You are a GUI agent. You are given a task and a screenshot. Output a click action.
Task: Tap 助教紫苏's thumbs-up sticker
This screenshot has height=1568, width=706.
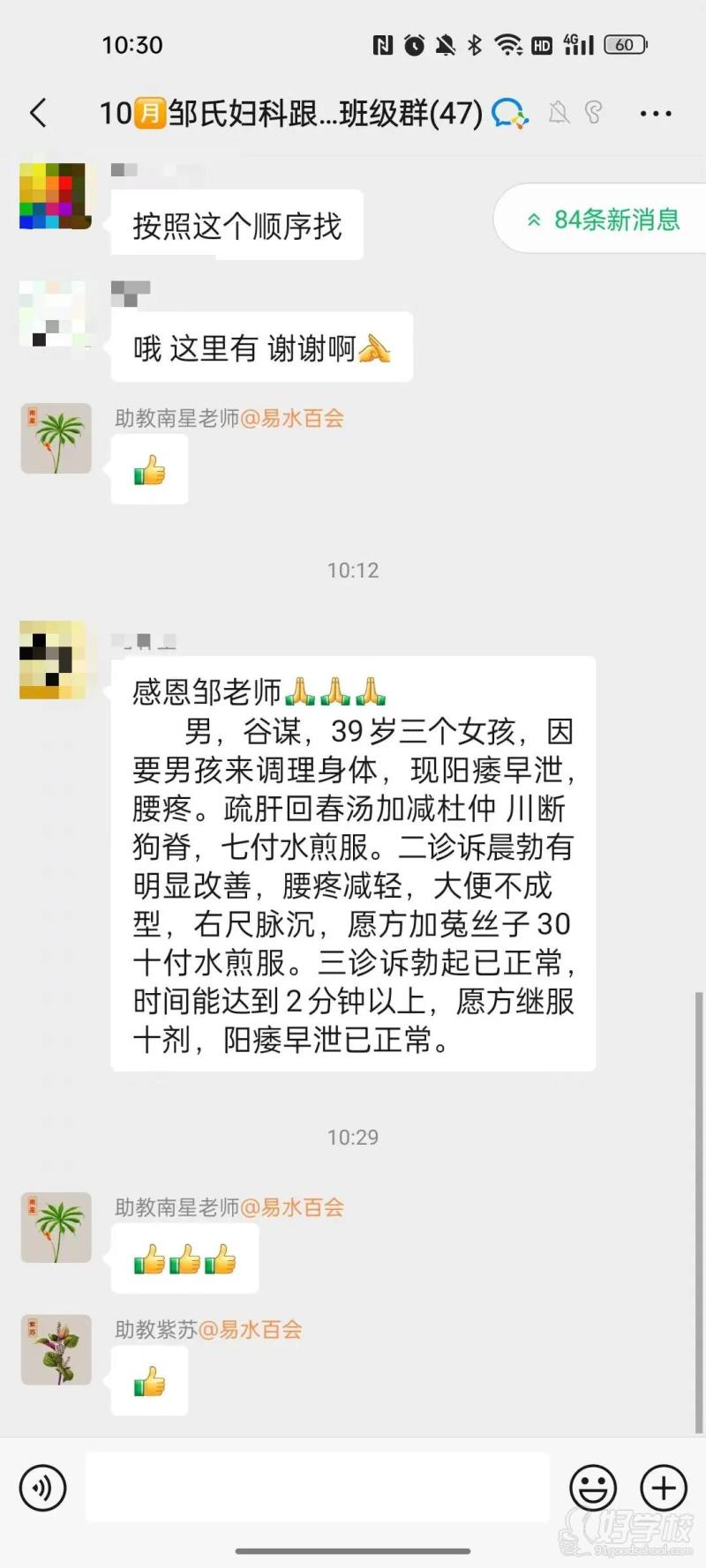click(148, 1382)
